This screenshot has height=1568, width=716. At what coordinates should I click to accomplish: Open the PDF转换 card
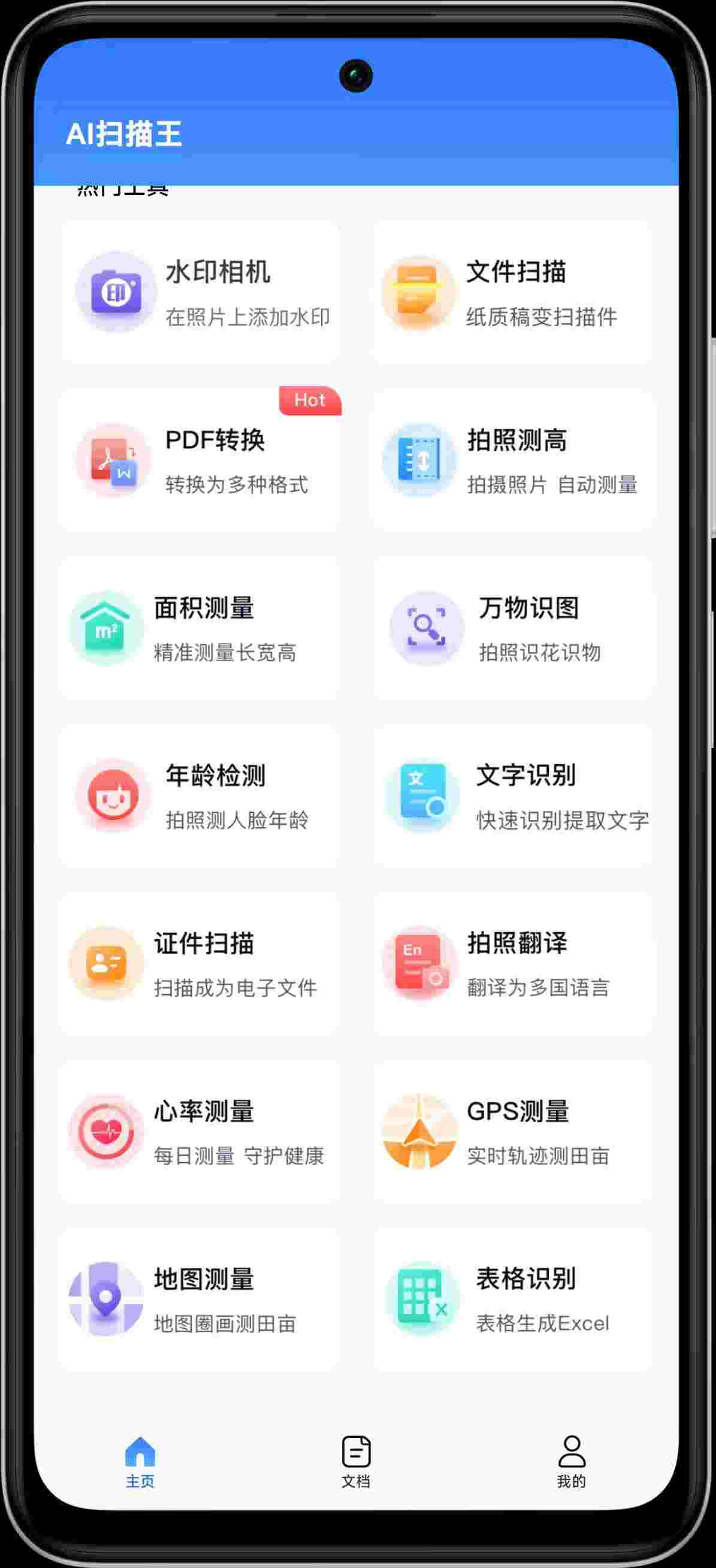pos(200,461)
